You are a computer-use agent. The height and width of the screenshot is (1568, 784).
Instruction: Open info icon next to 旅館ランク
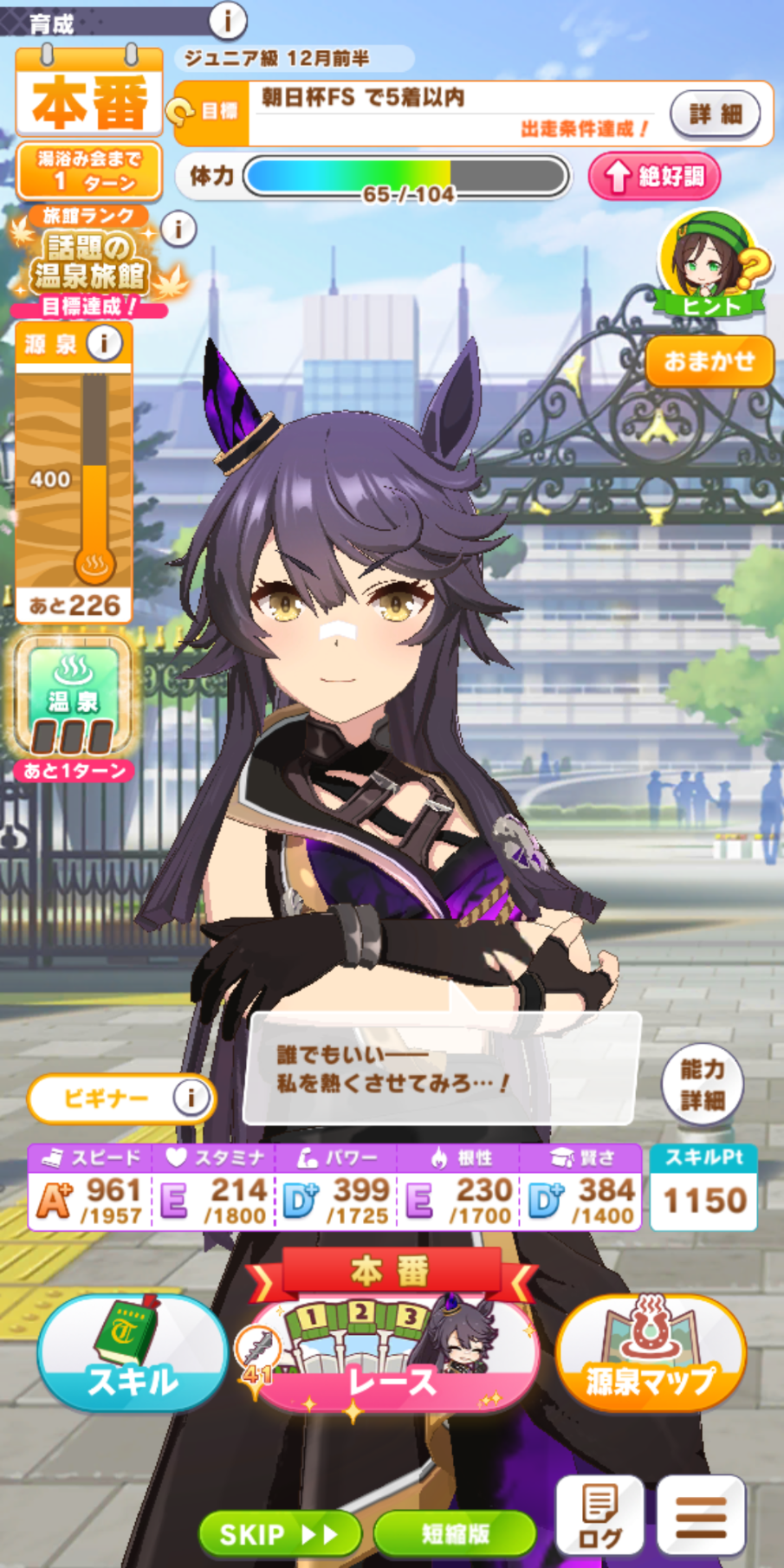tap(178, 229)
